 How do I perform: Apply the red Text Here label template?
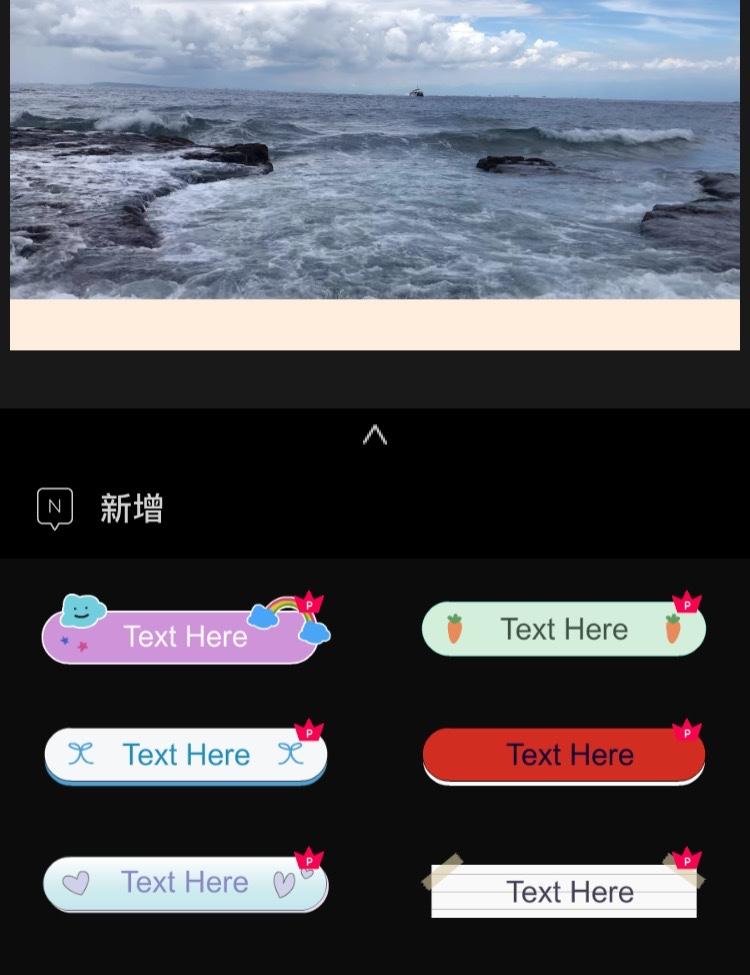coord(564,755)
